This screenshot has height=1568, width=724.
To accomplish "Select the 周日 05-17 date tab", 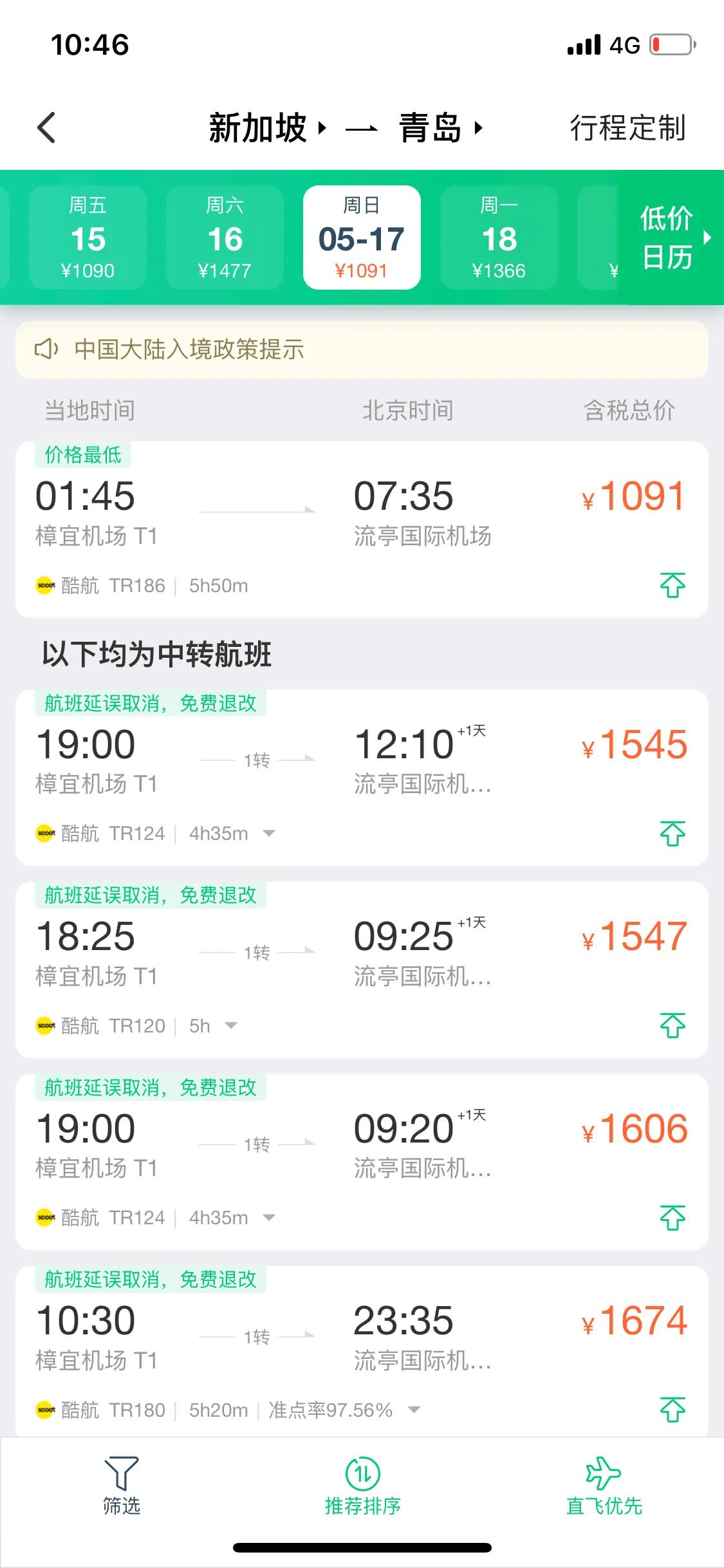I will click(x=362, y=237).
